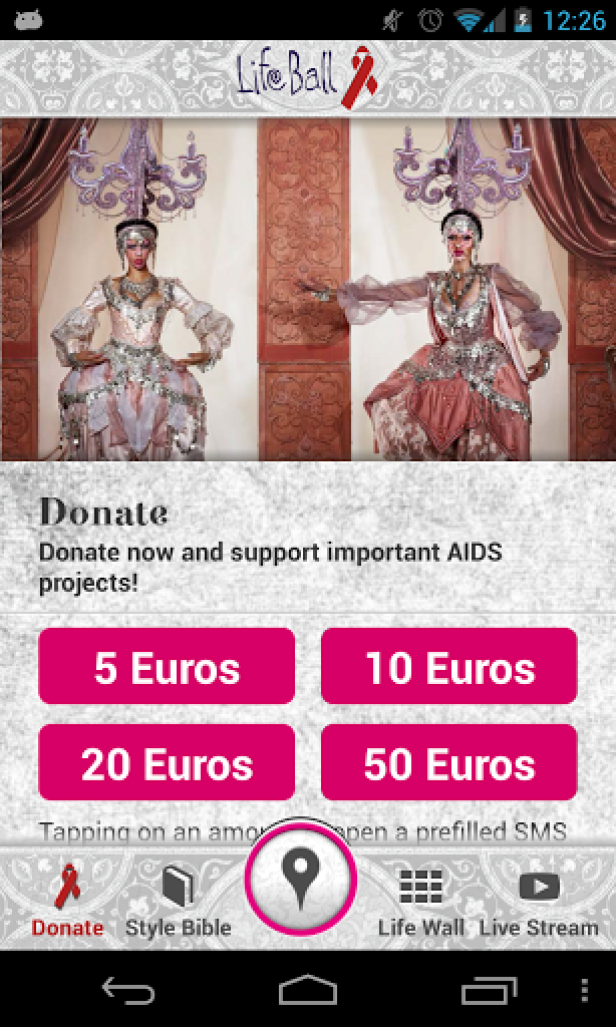Screen dimensions: 616x1027
Task: Open the system overflow menu dots
Action: click(x=585, y=990)
